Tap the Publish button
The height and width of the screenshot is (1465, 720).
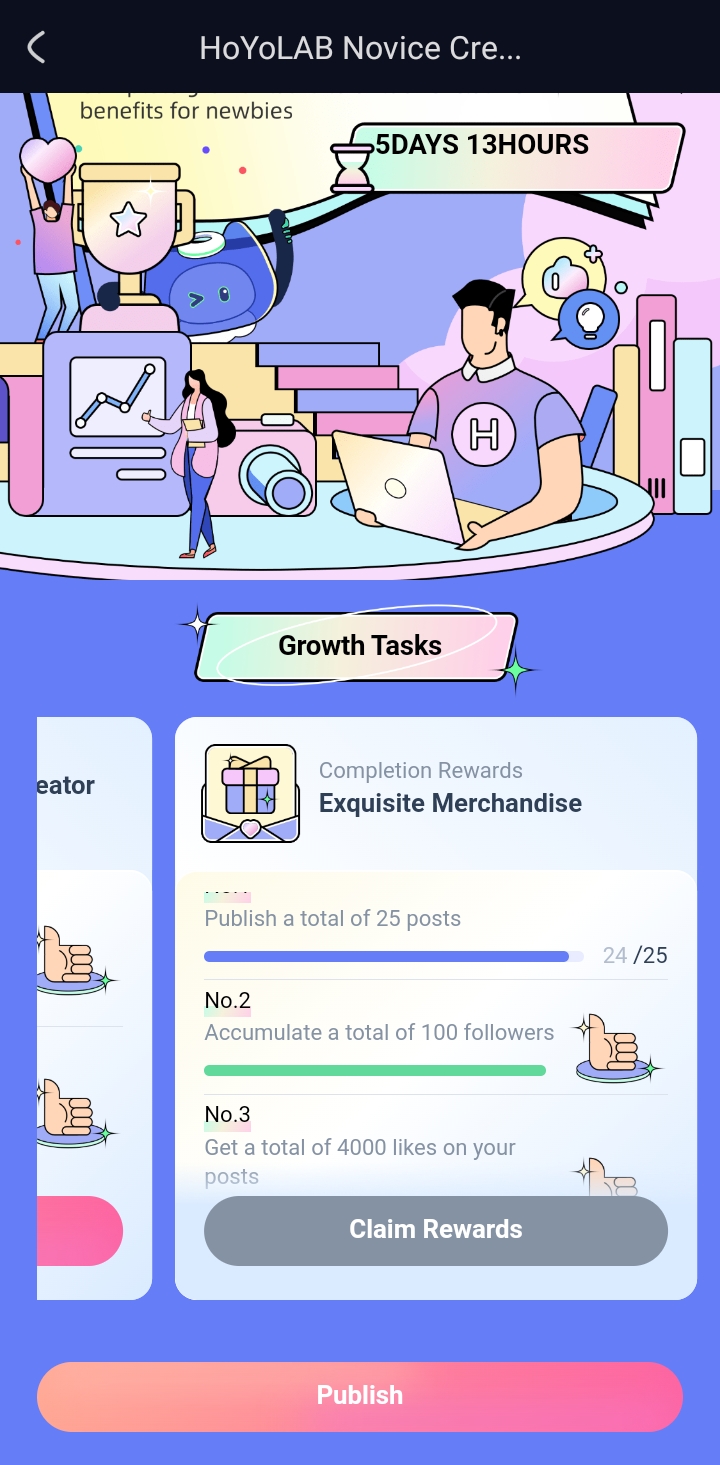coord(360,1396)
